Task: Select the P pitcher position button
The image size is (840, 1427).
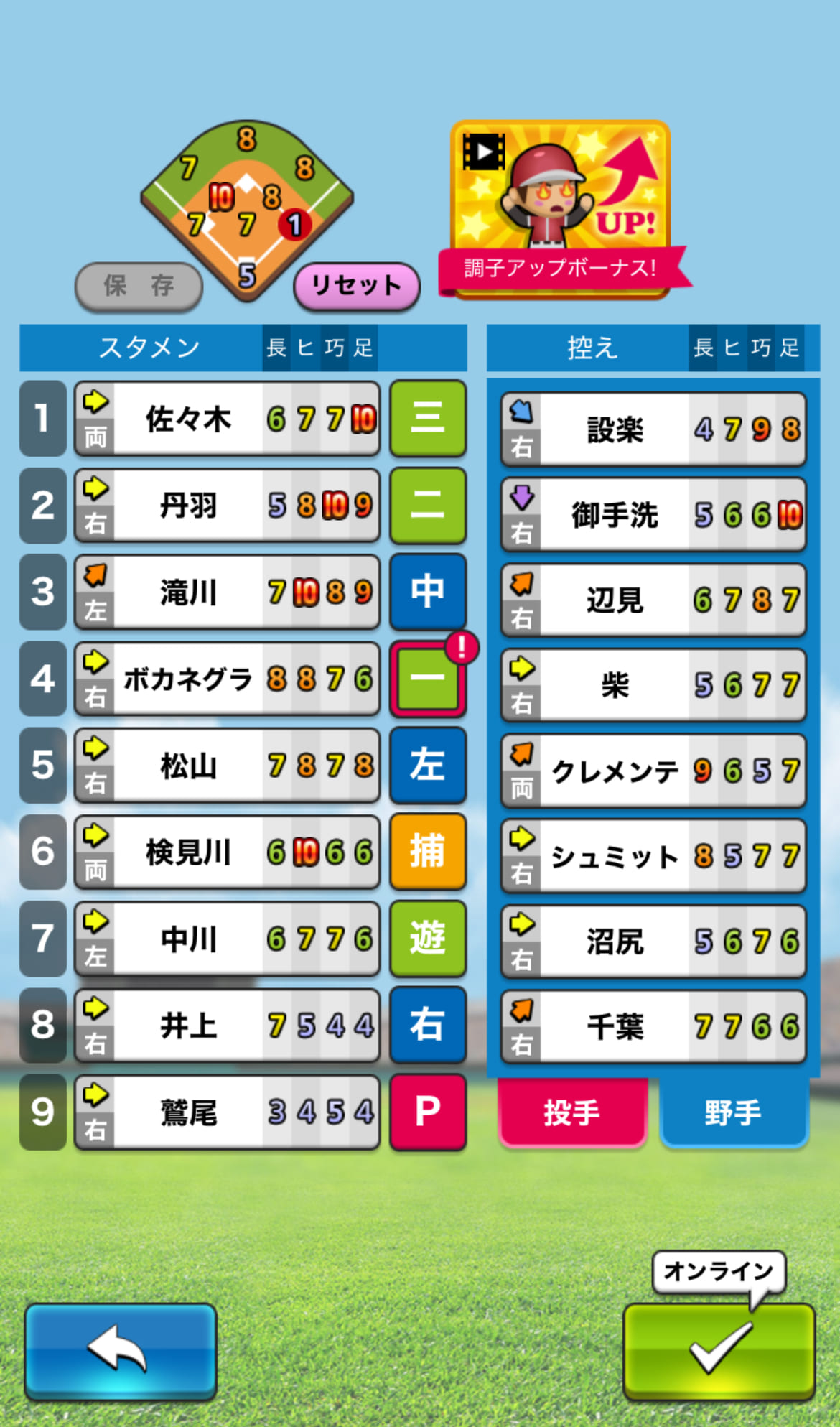Action: point(427,1112)
